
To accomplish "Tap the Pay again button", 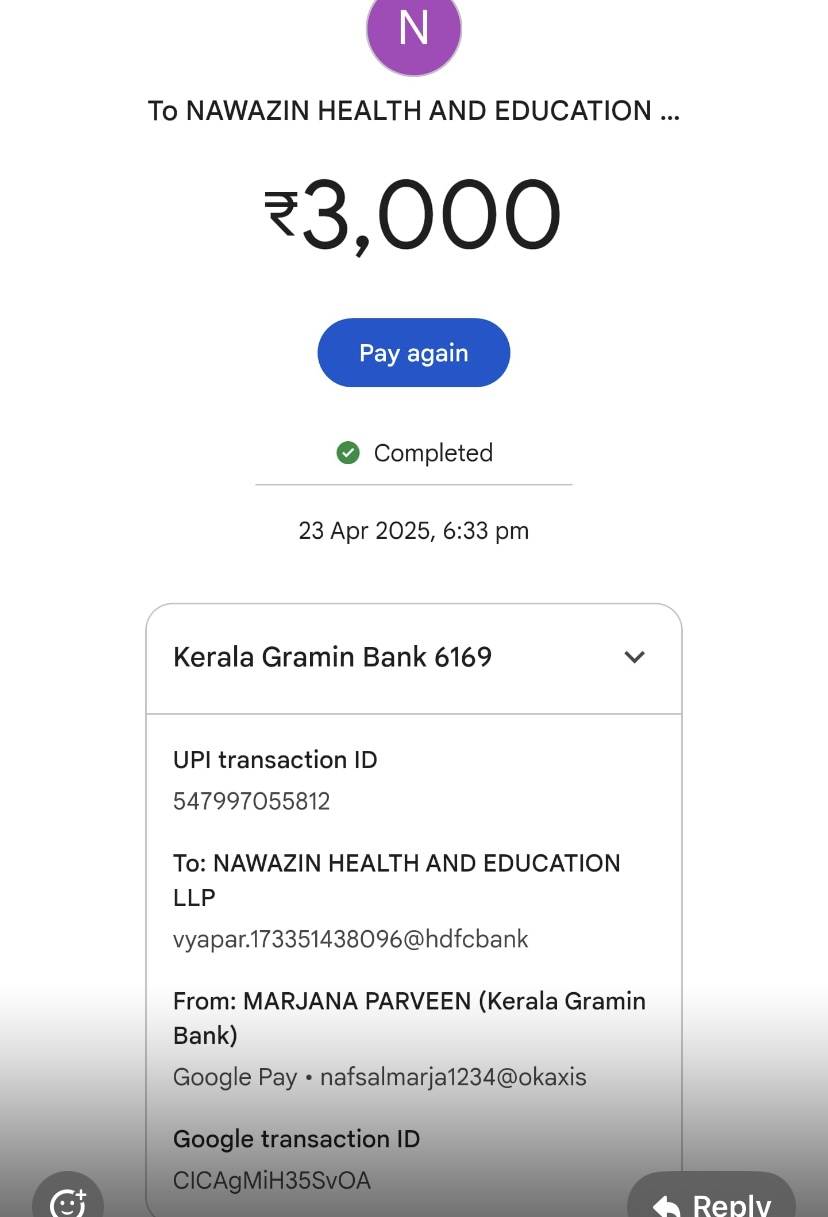I will click(x=413, y=353).
